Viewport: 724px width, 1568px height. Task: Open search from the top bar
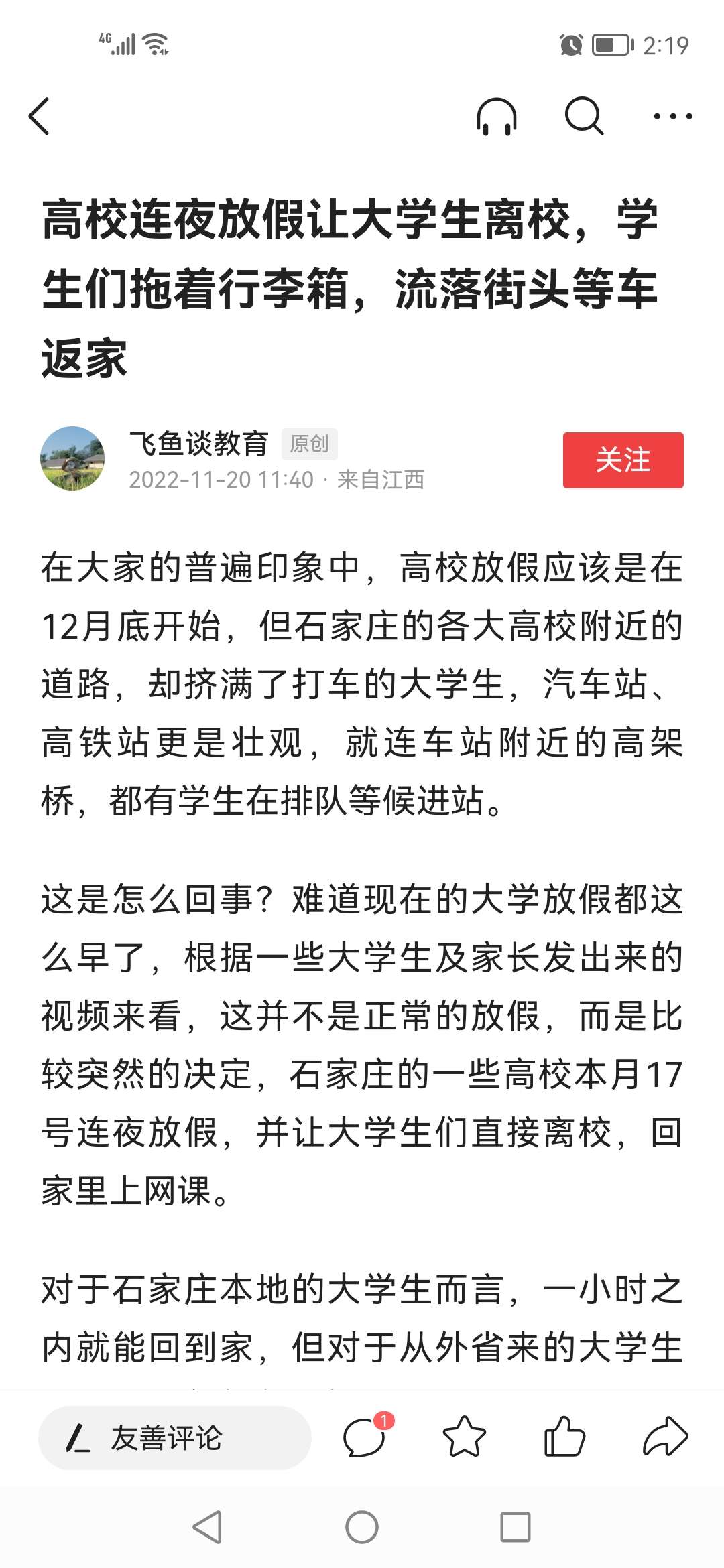pyautogui.click(x=584, y=116)
